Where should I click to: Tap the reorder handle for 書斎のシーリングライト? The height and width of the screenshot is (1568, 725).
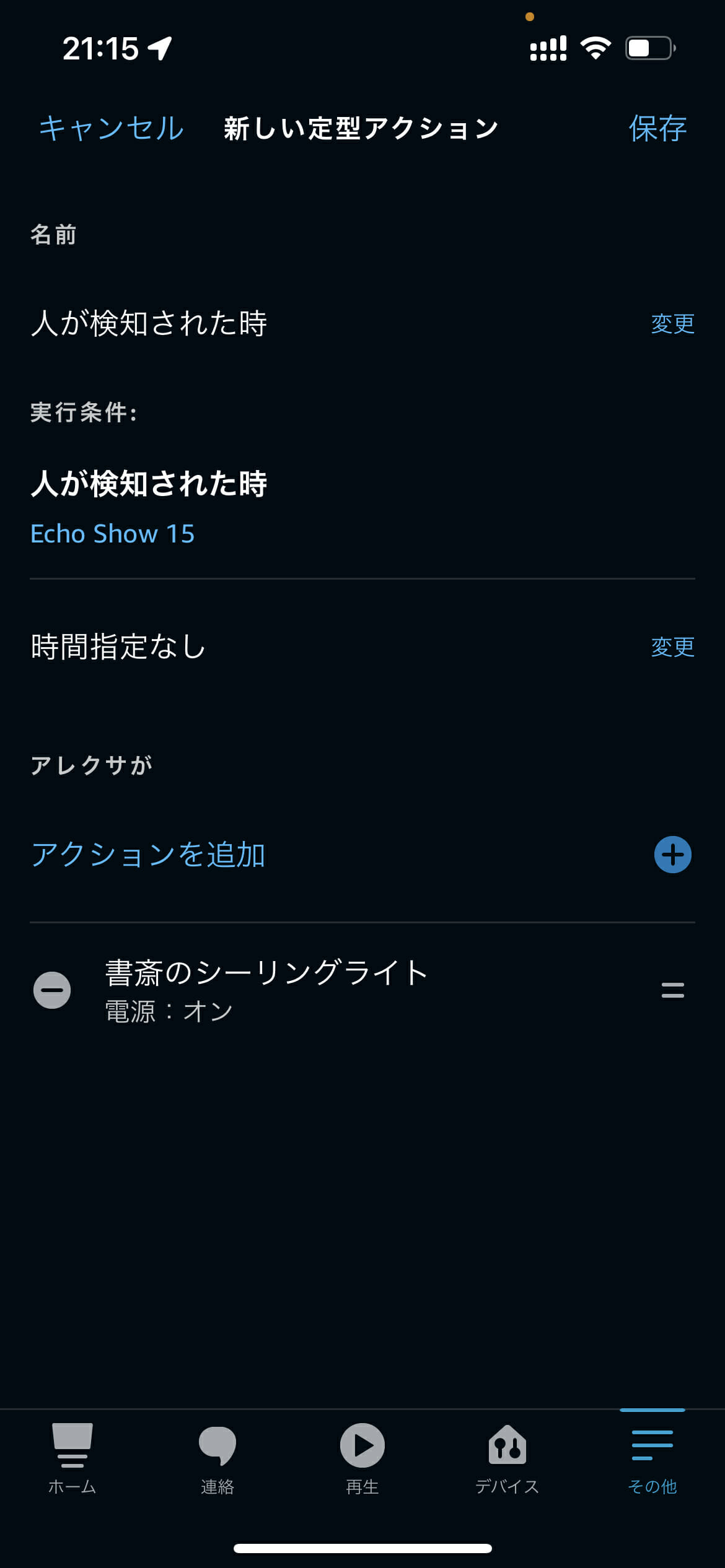[672, 990]
